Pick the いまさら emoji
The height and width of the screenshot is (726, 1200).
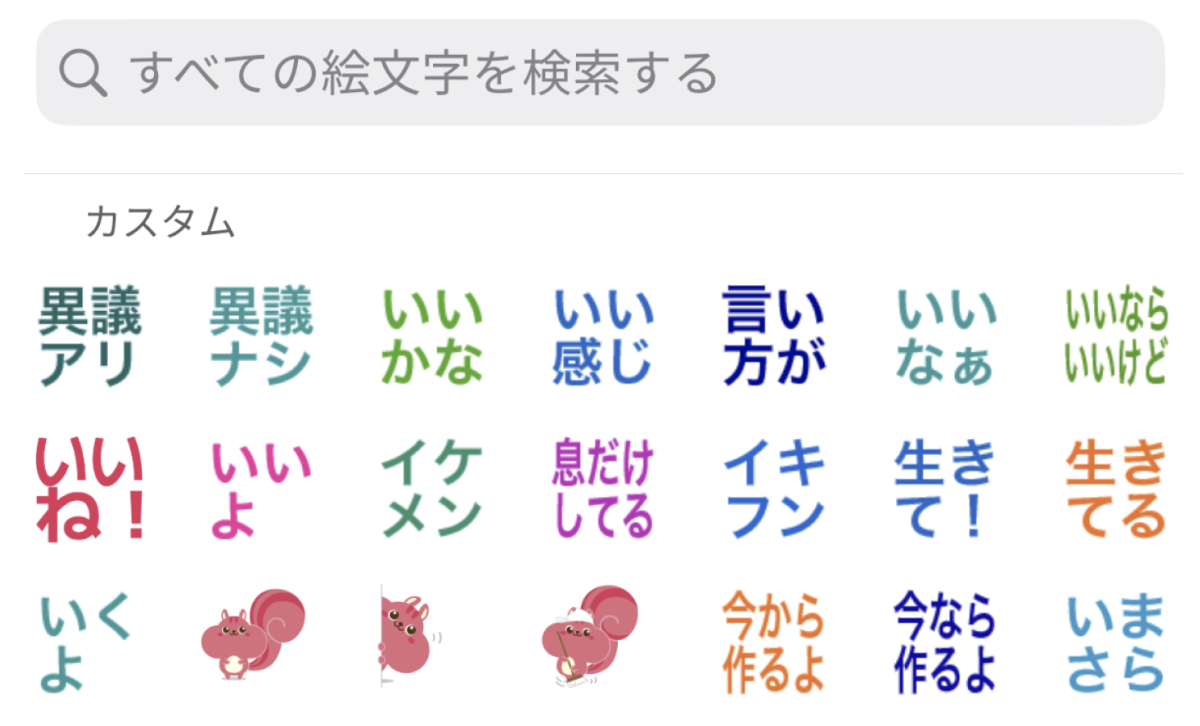coord(1116,641)
